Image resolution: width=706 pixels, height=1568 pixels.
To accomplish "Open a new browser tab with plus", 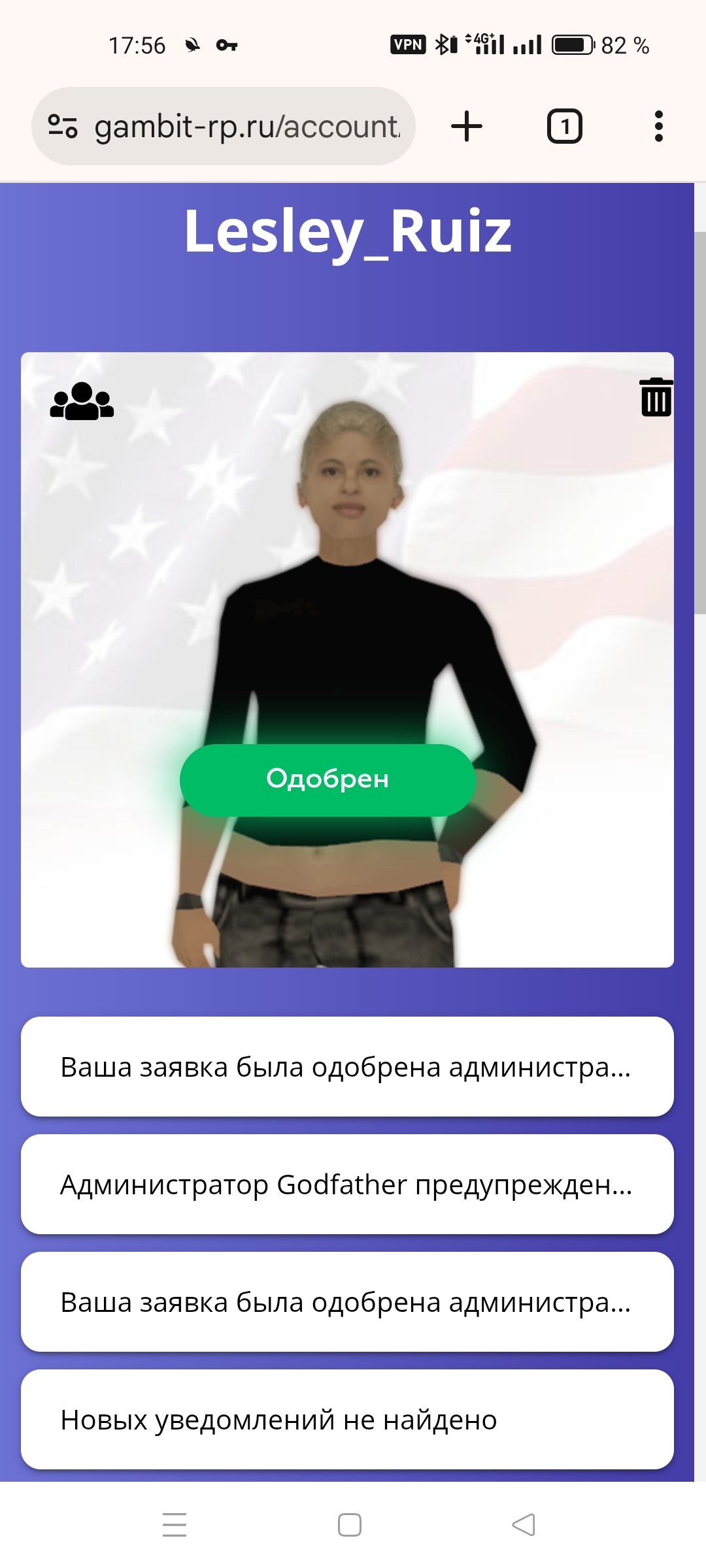I will (467, 126).
